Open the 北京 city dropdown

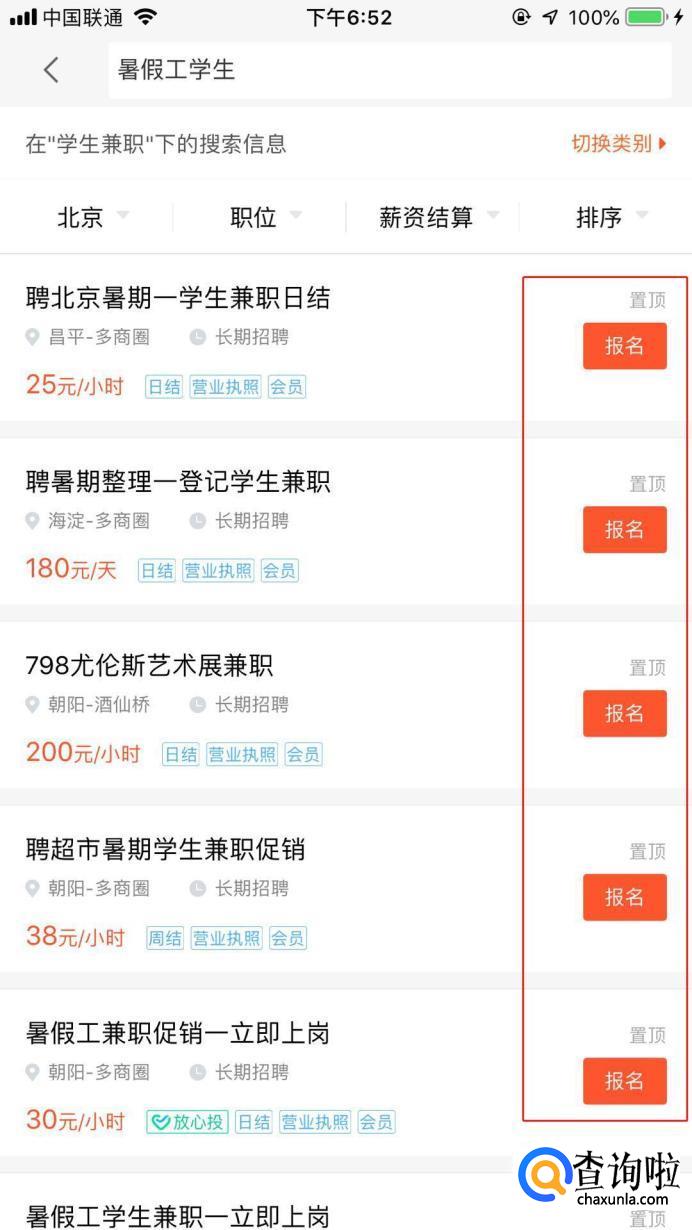click(92, 217)
